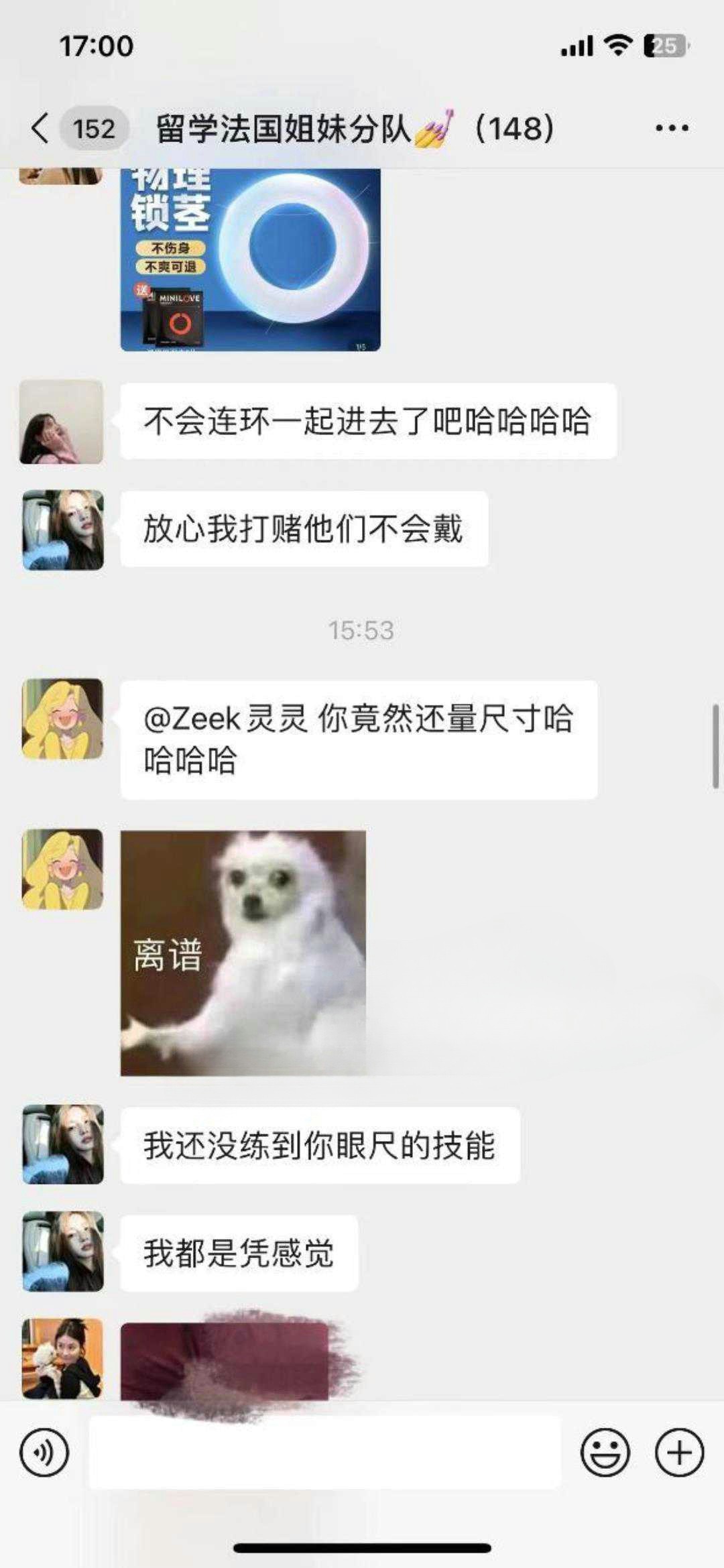
Task: Open the group chat options menu
Action: (x=672, y=127)
